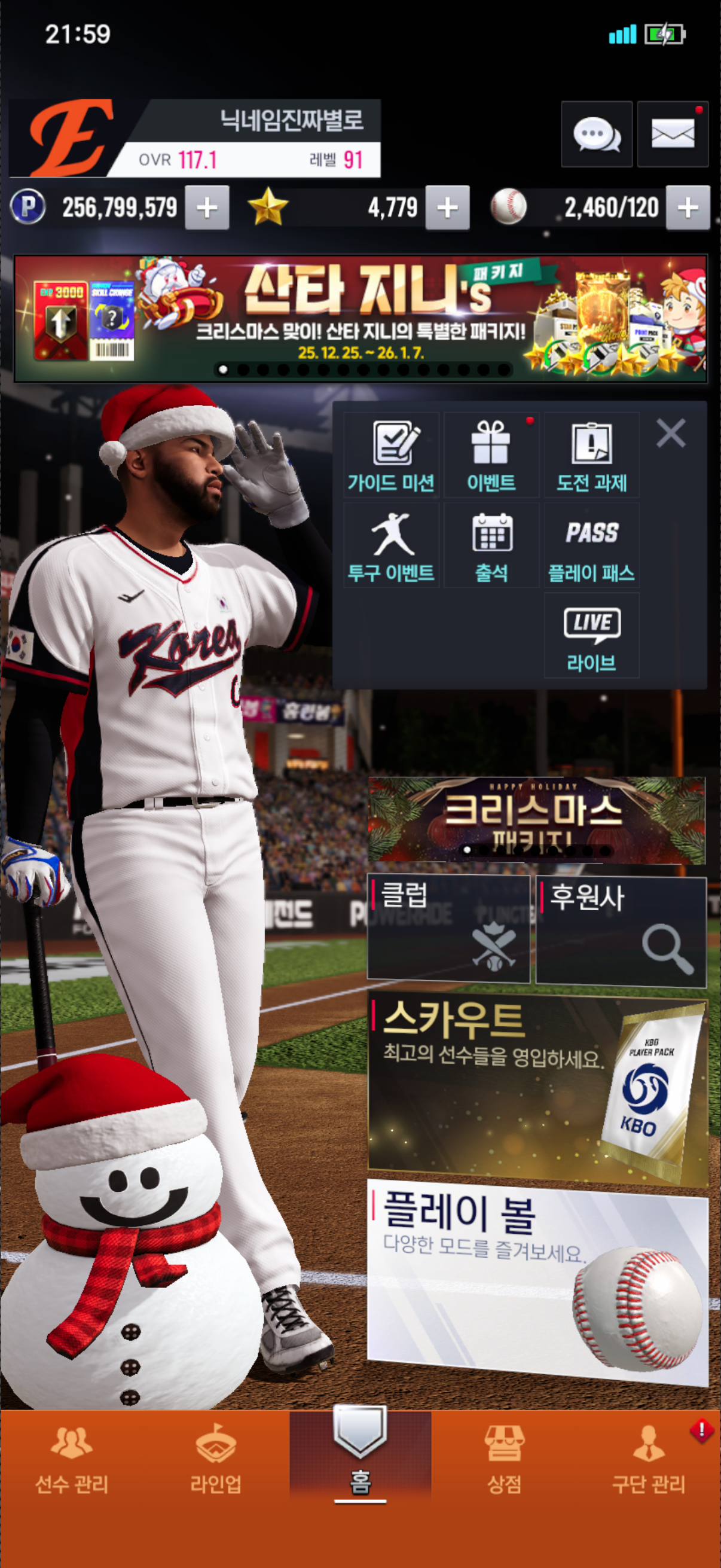This screenshot has width=721, height=1568.
Task: Open 투구 이벤트
Action: (391, 545)
